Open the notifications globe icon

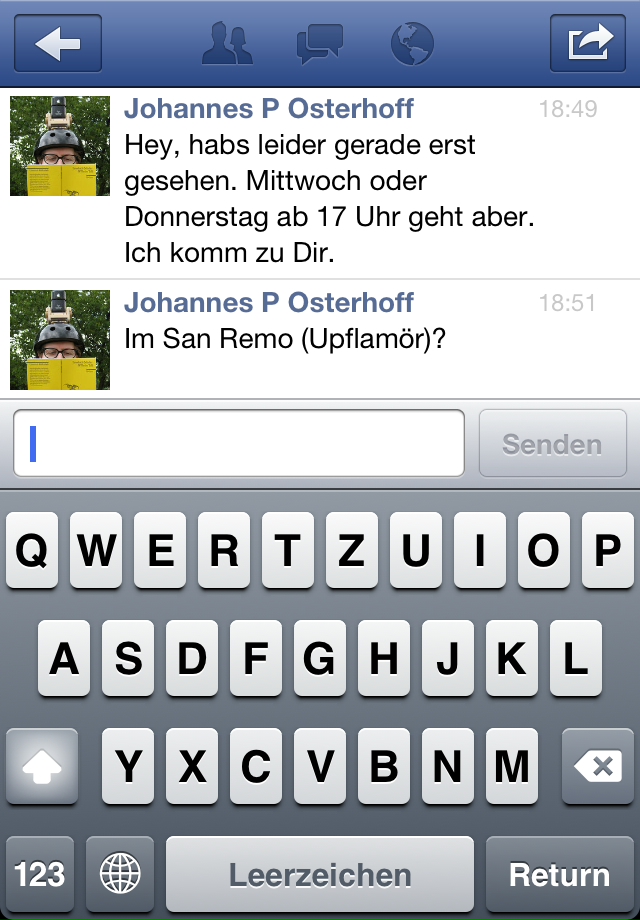point(411,44)
